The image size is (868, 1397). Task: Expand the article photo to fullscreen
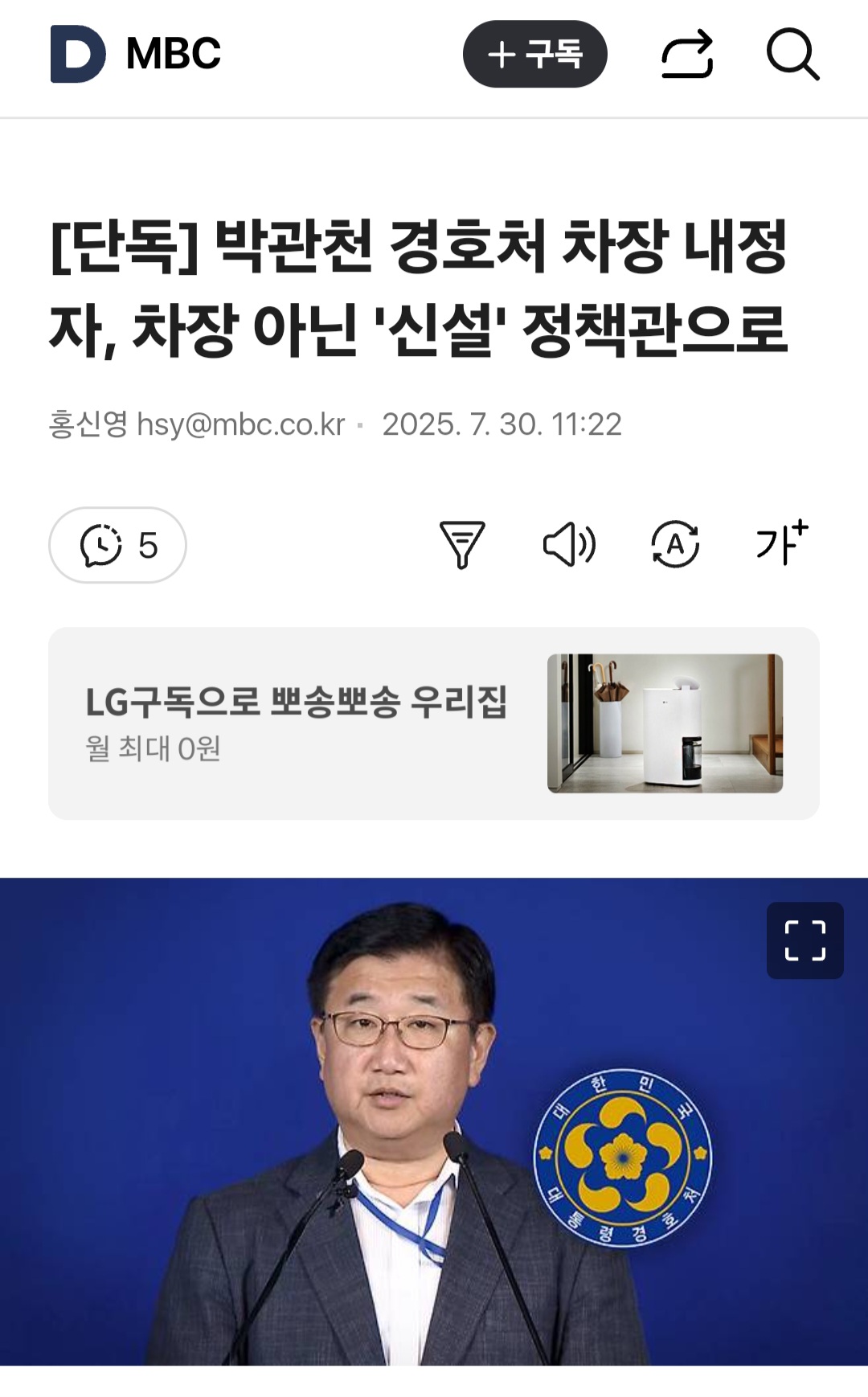[x=805, y=940]
